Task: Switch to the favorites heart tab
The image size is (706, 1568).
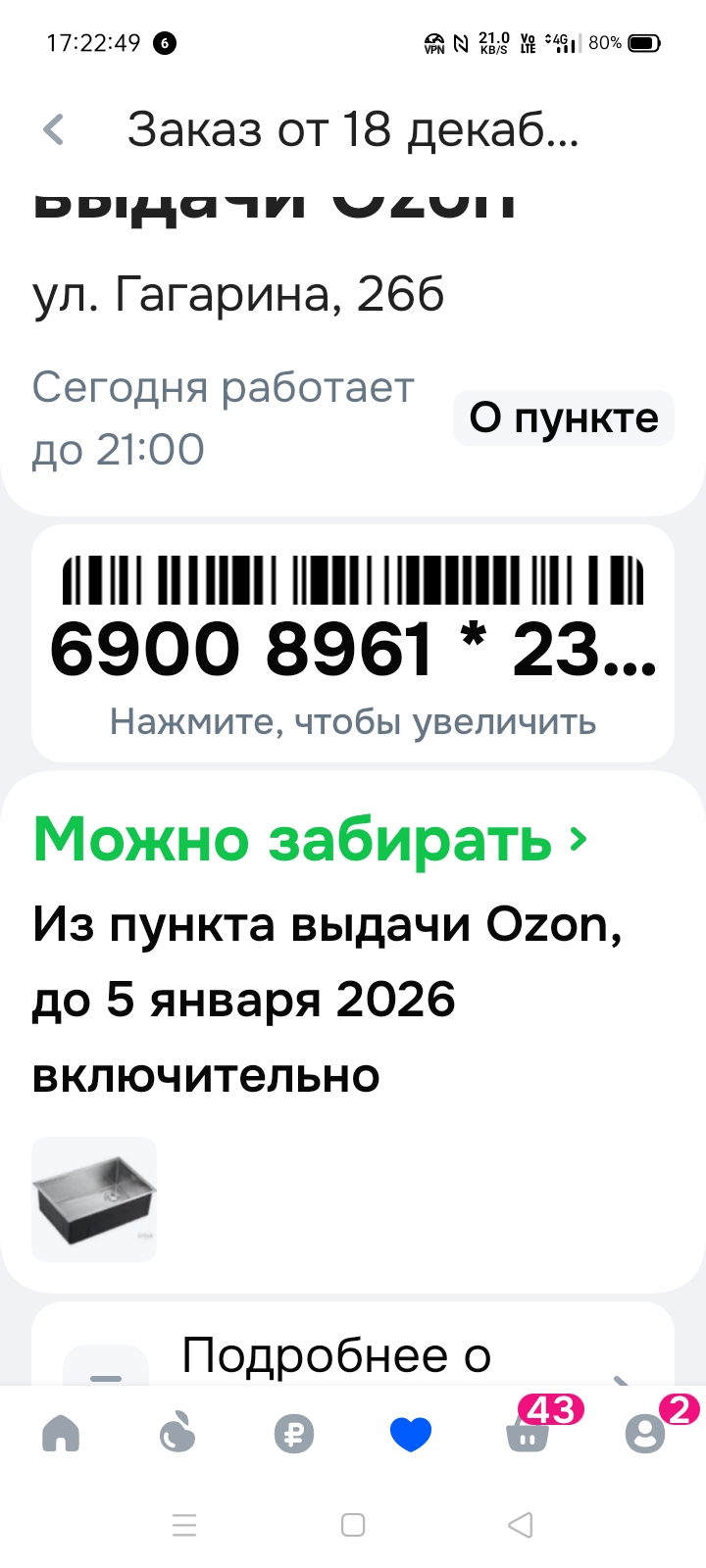Action: (x=411, y=1435)
